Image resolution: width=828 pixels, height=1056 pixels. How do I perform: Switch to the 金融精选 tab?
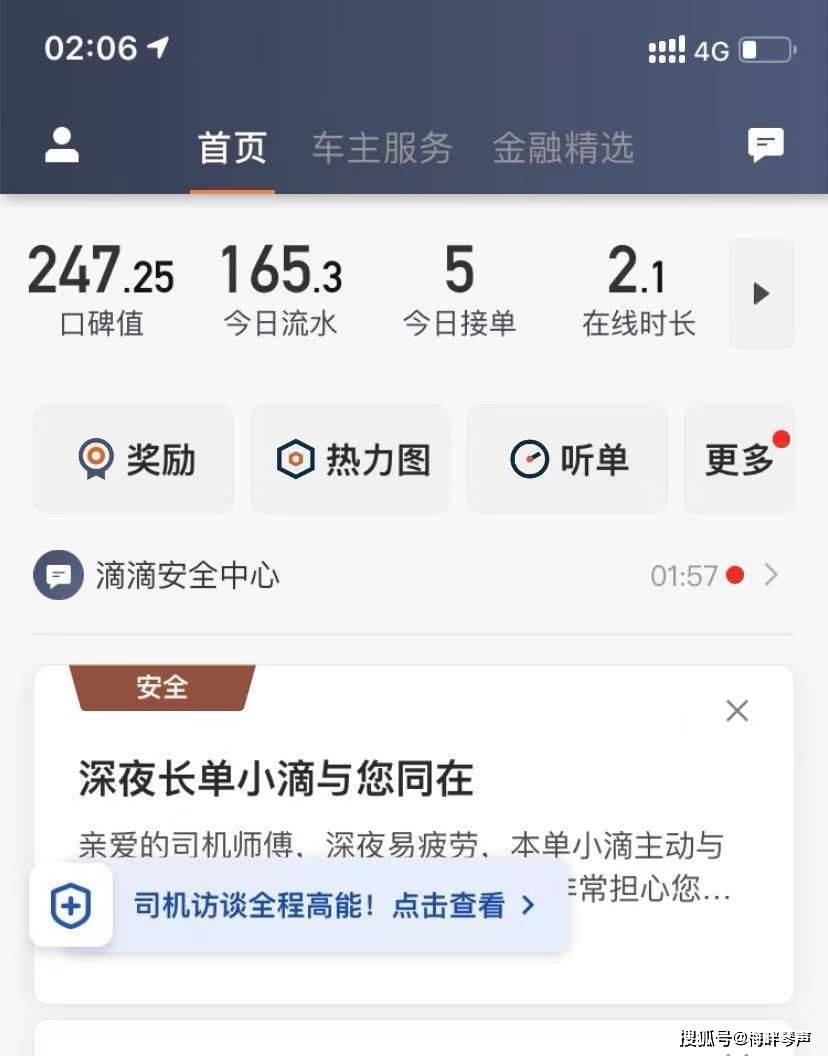[563, 146]
